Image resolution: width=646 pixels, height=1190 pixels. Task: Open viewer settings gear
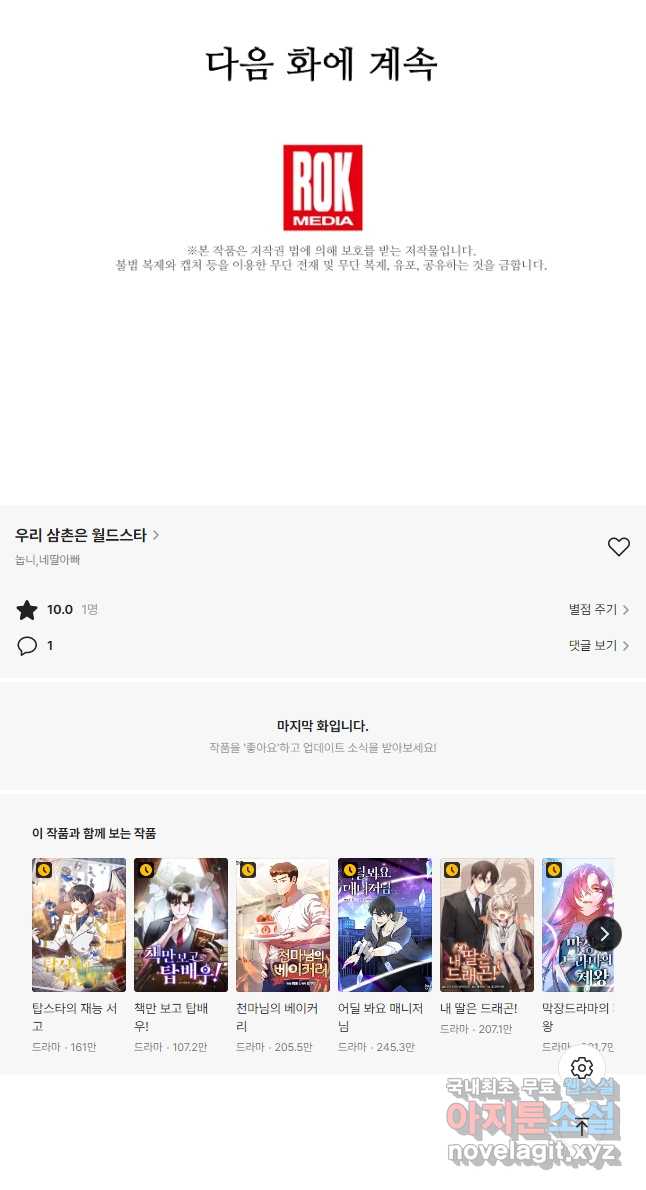point(581,1068)
